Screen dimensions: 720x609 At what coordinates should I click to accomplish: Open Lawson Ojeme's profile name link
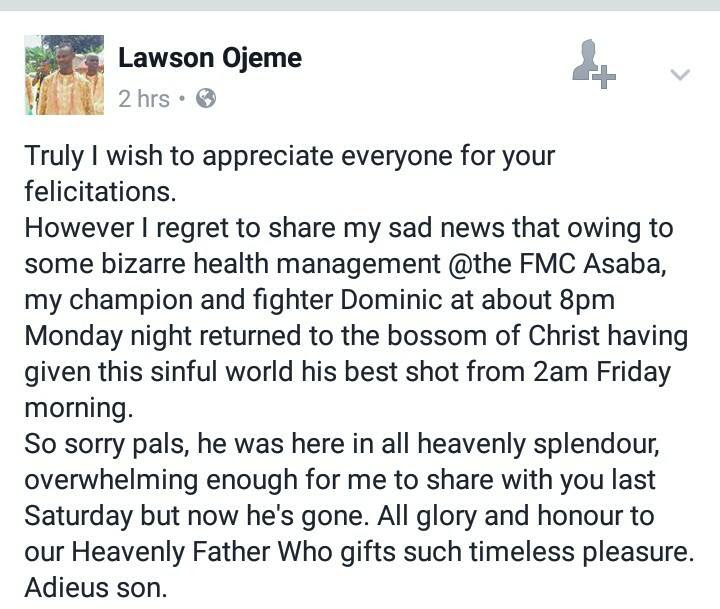point(210,58)
